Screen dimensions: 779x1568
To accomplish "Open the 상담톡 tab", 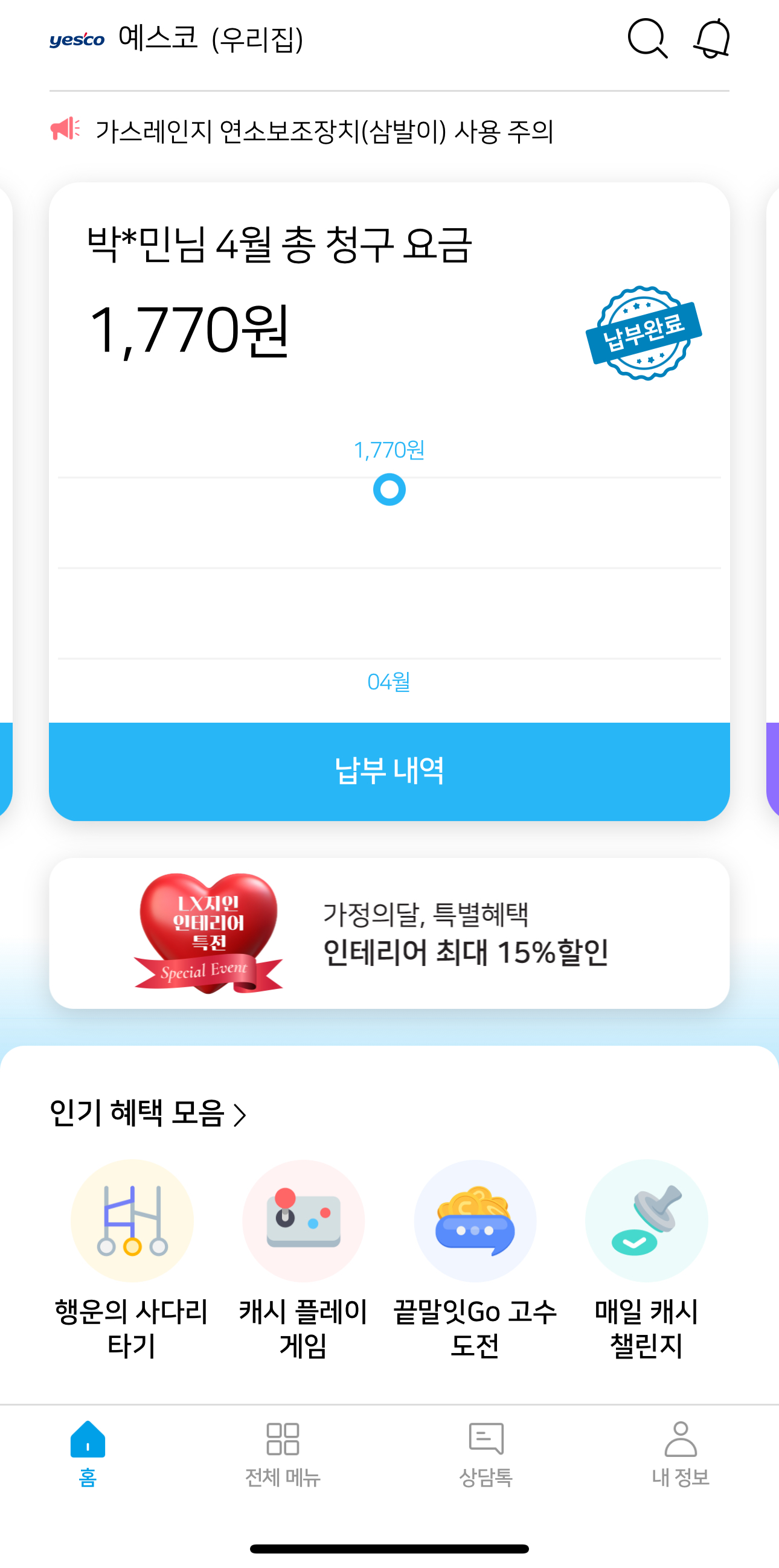I will 486,1452.
